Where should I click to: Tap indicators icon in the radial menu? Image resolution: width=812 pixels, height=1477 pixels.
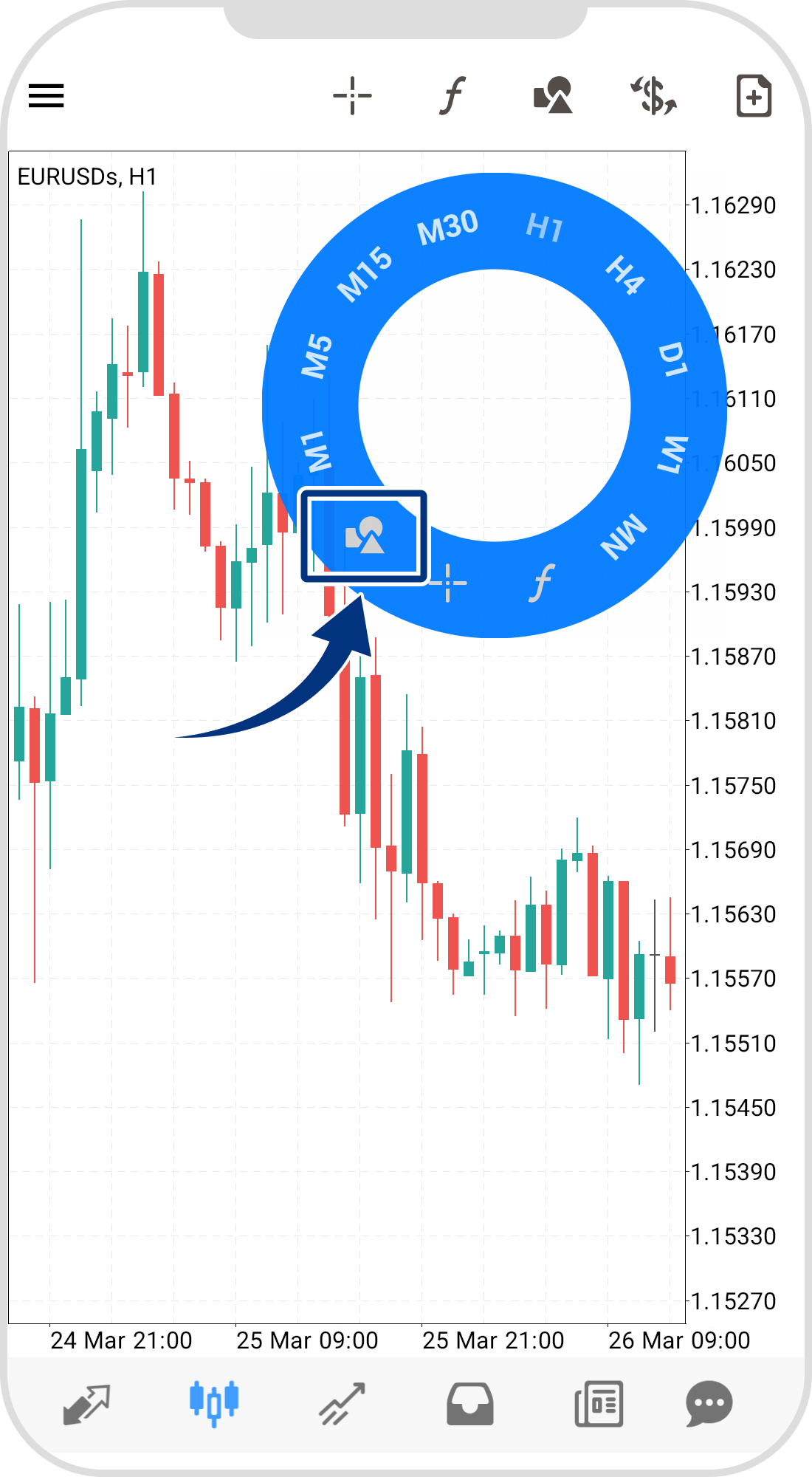[x=541, y=583]
